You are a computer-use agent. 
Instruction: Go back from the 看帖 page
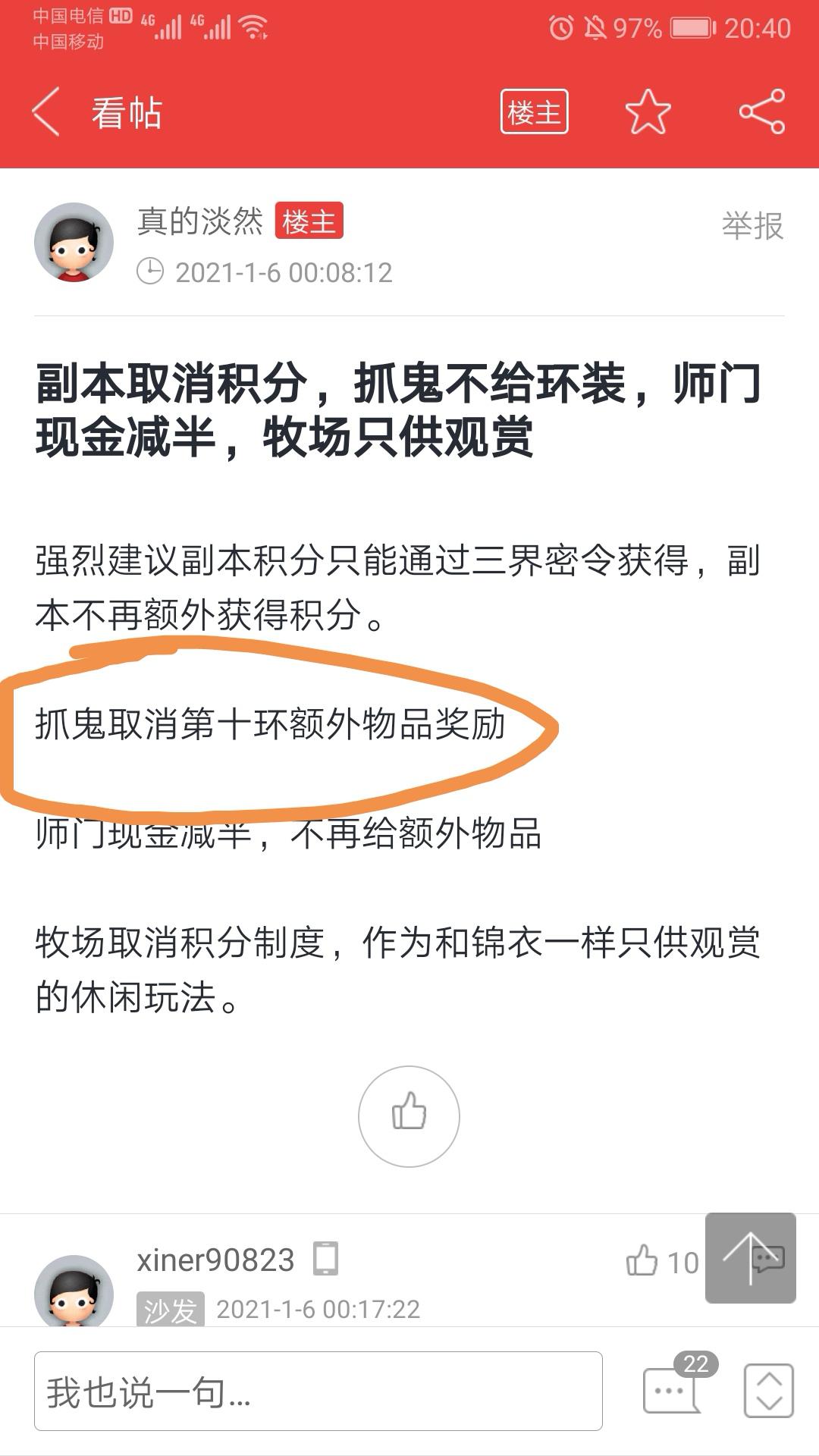point(46,112)
